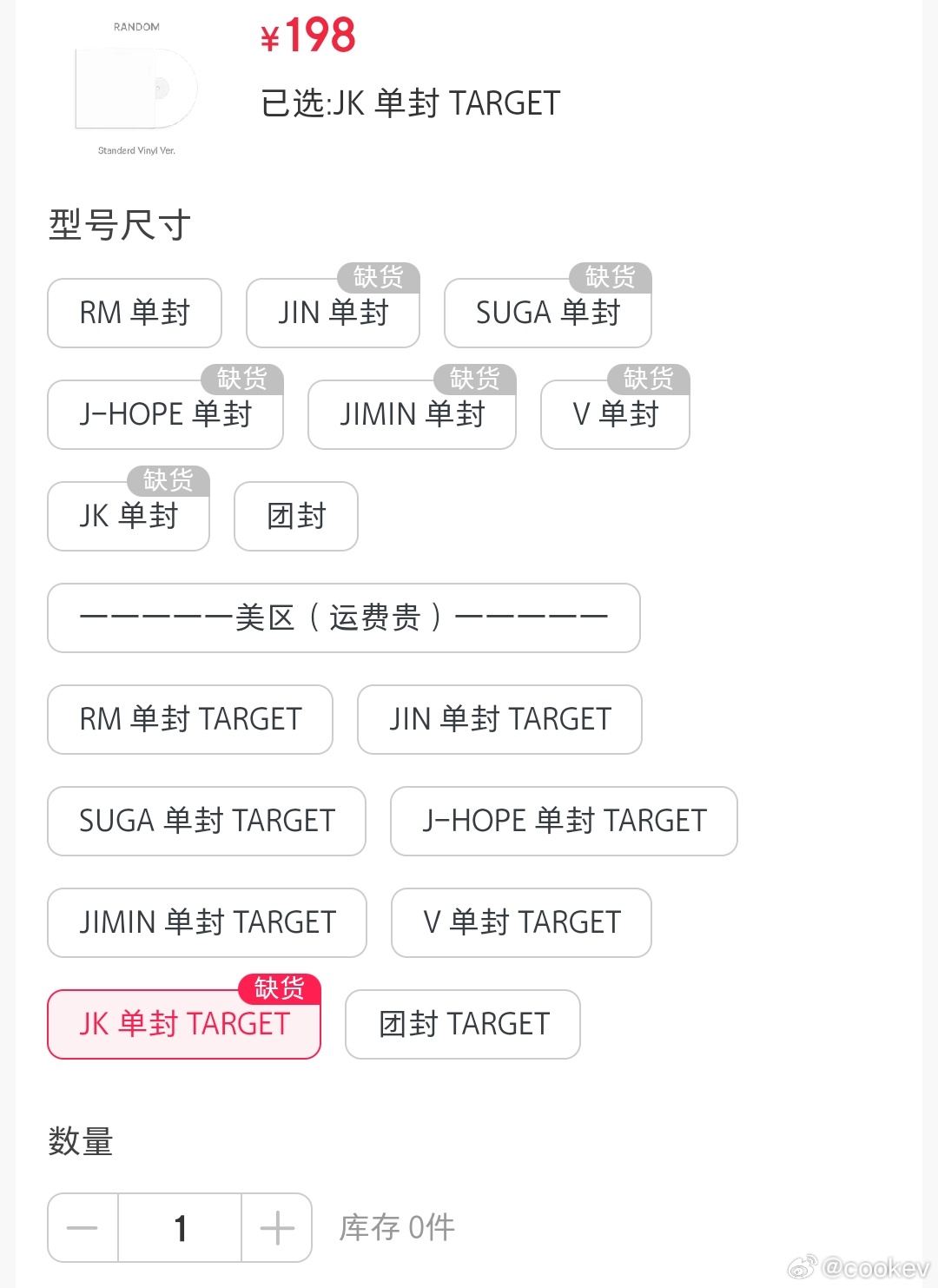Select the RM 单封 TARGET option
Viewport: 938px width, 1288px height.
(189, 719)
